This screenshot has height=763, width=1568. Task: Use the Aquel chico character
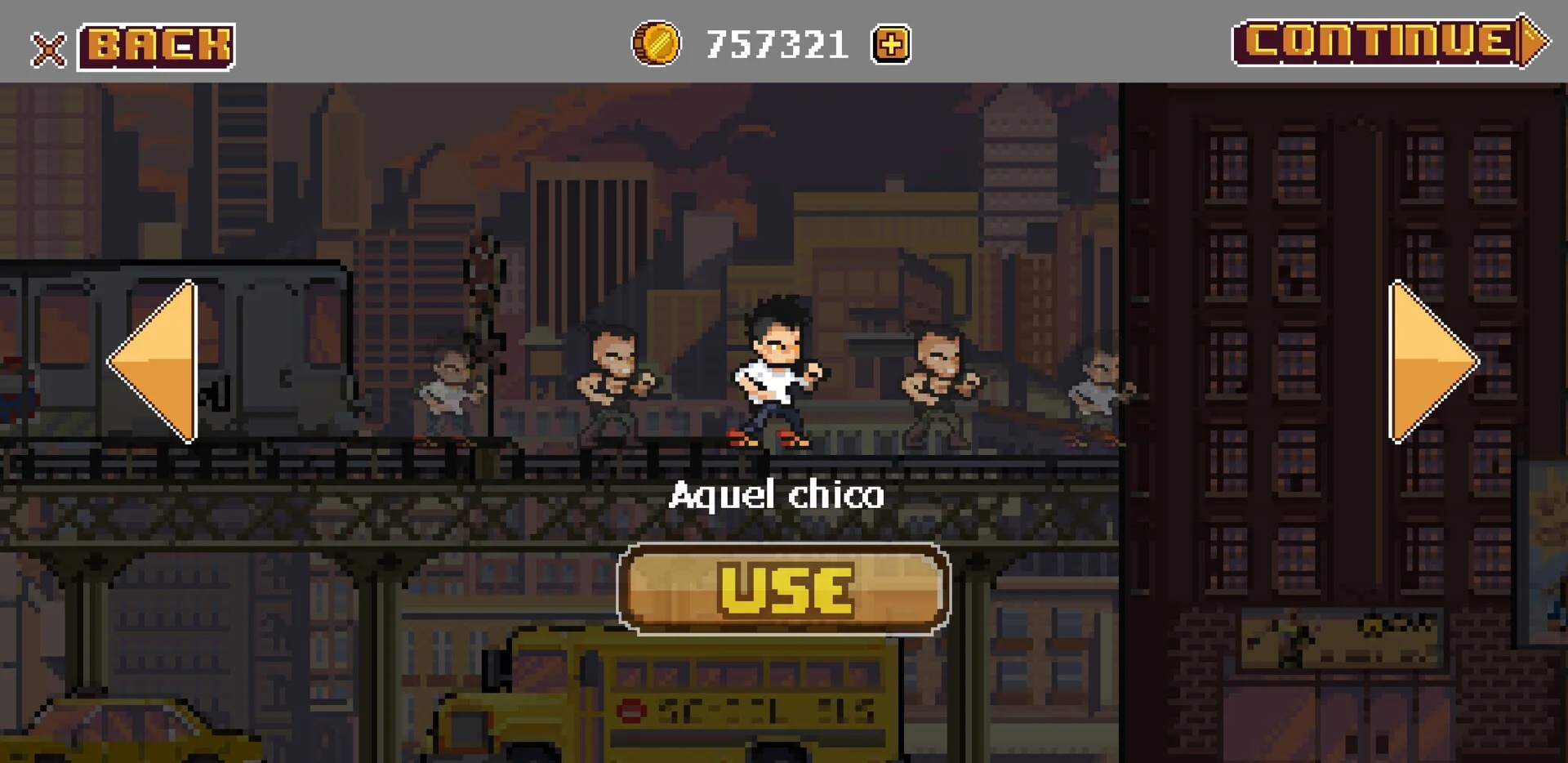tap(783, 589)
